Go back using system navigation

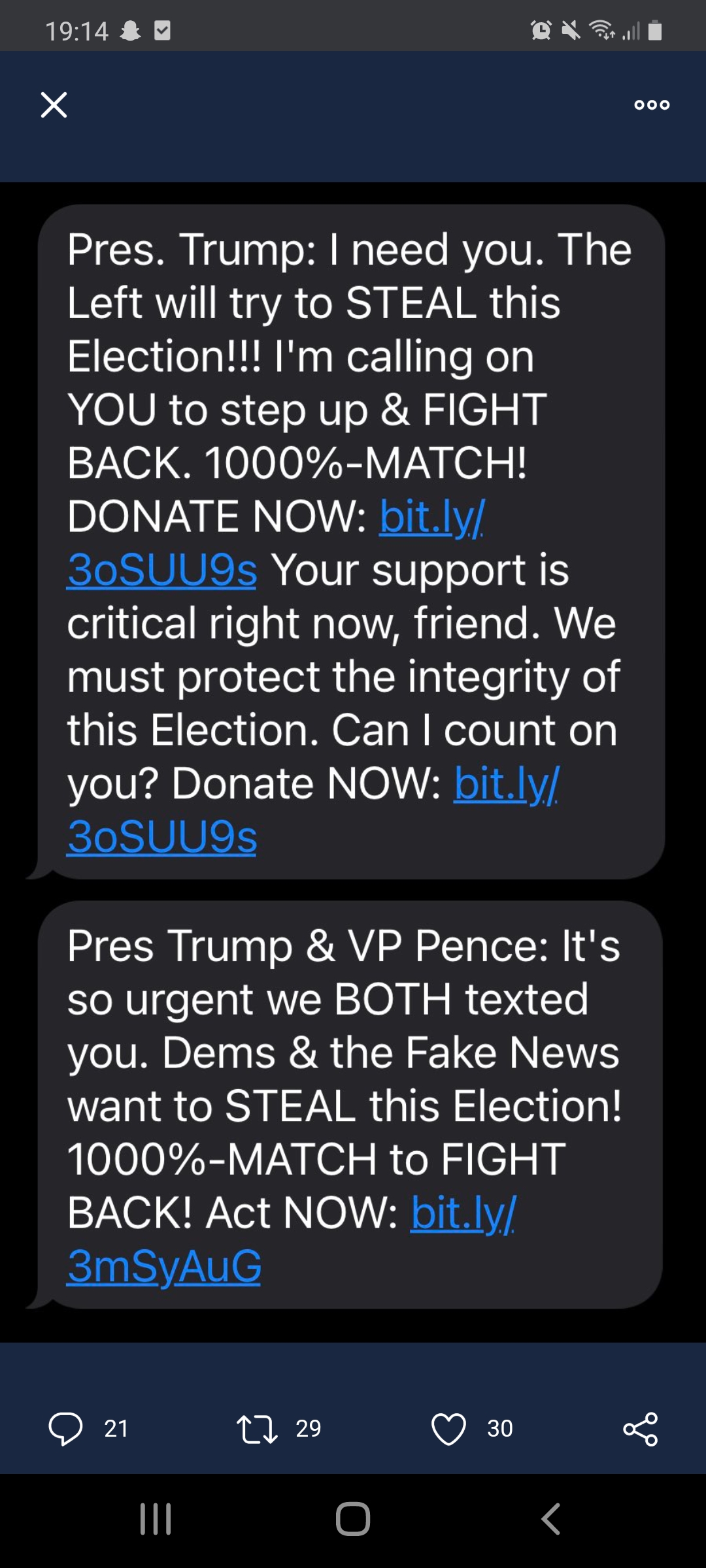[x=550, y=1518]
